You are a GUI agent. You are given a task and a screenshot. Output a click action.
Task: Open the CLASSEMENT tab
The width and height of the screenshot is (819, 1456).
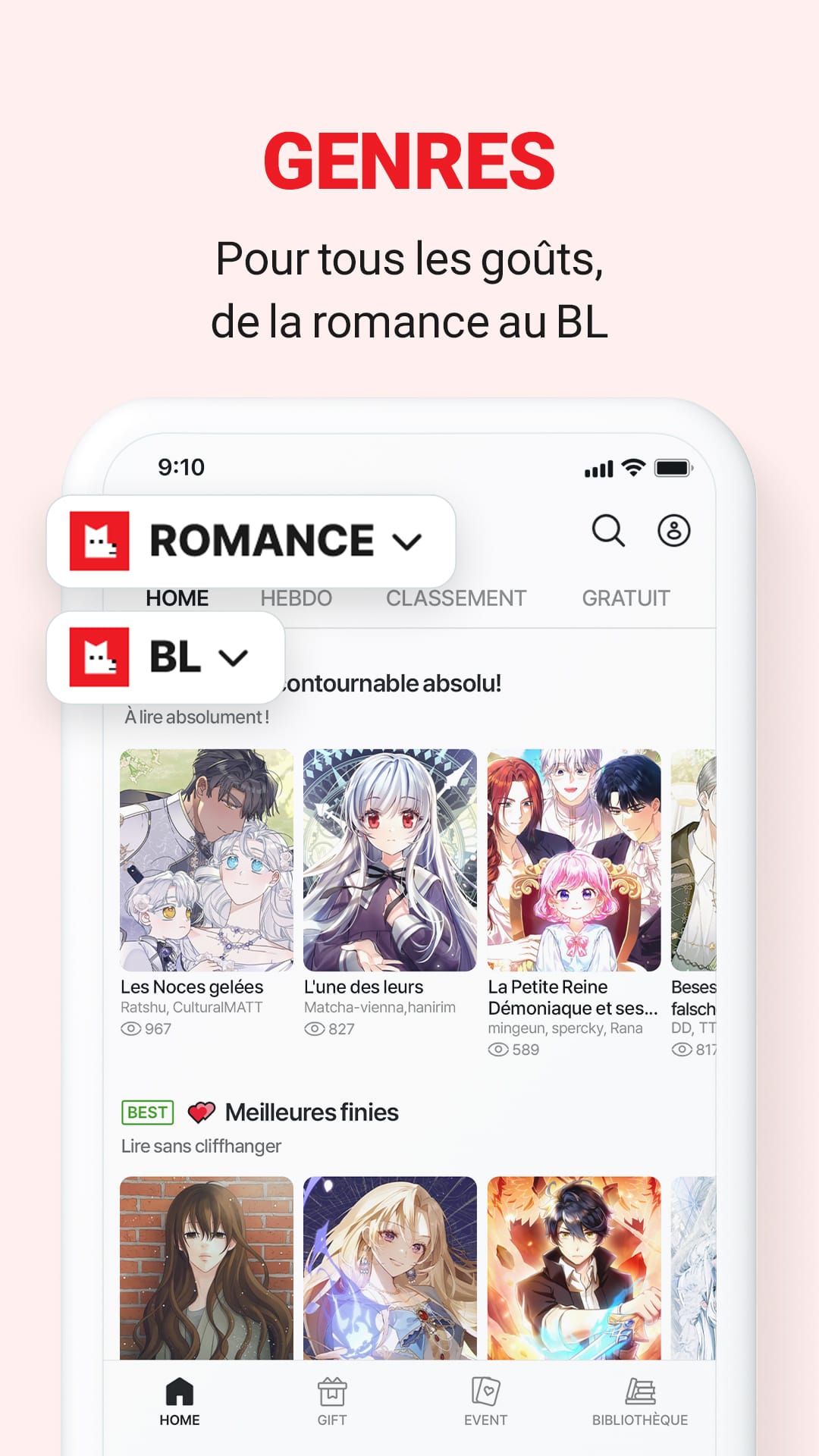457,598
